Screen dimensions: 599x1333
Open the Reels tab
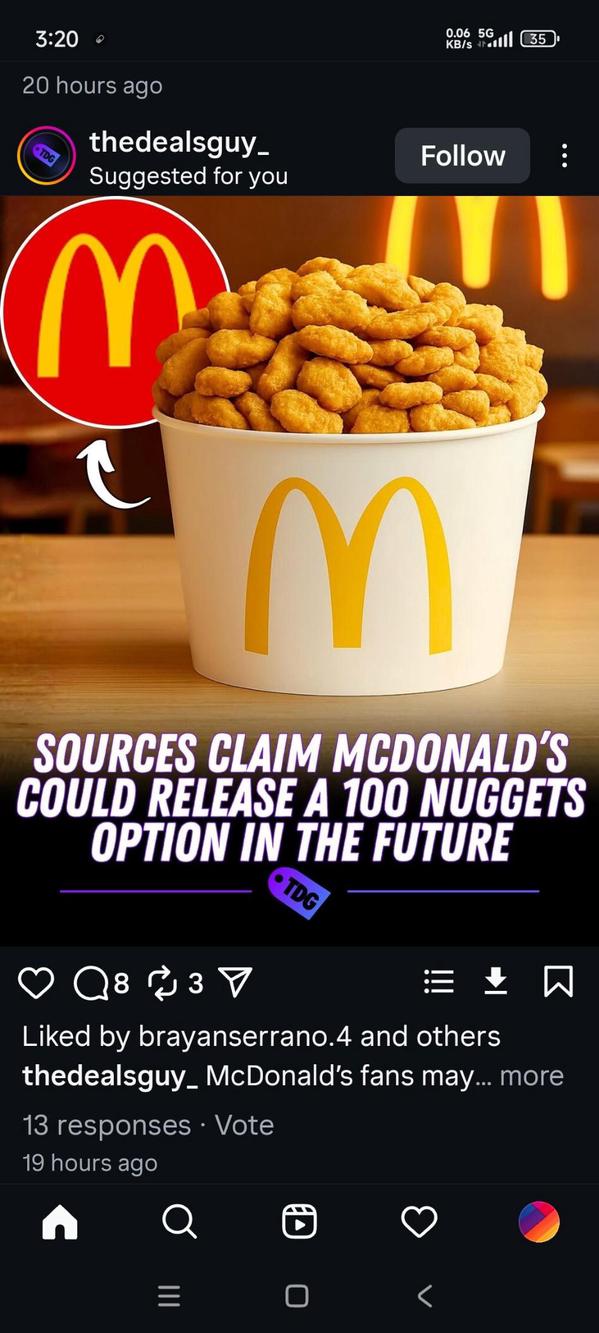click(x=299, y=1221)
